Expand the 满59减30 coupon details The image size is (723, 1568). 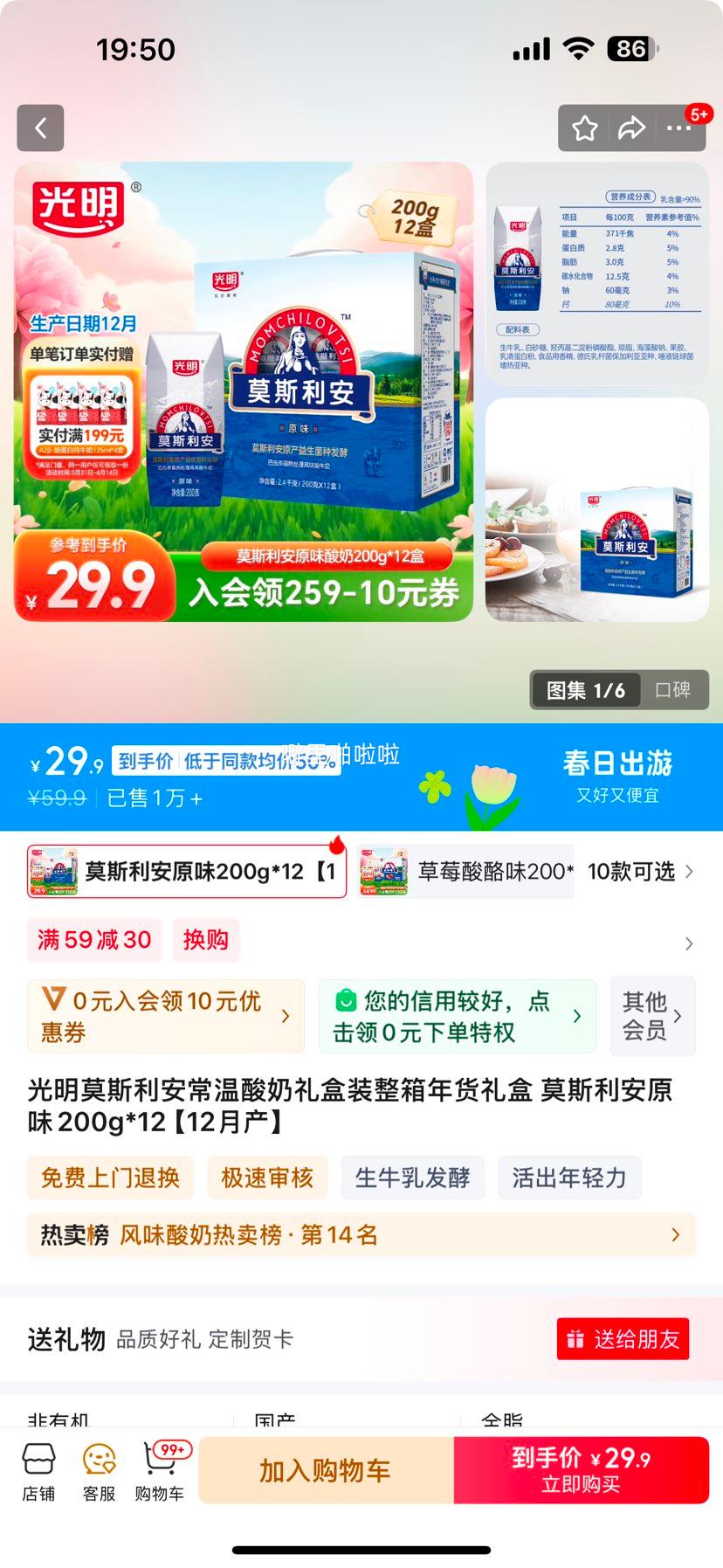94,941
